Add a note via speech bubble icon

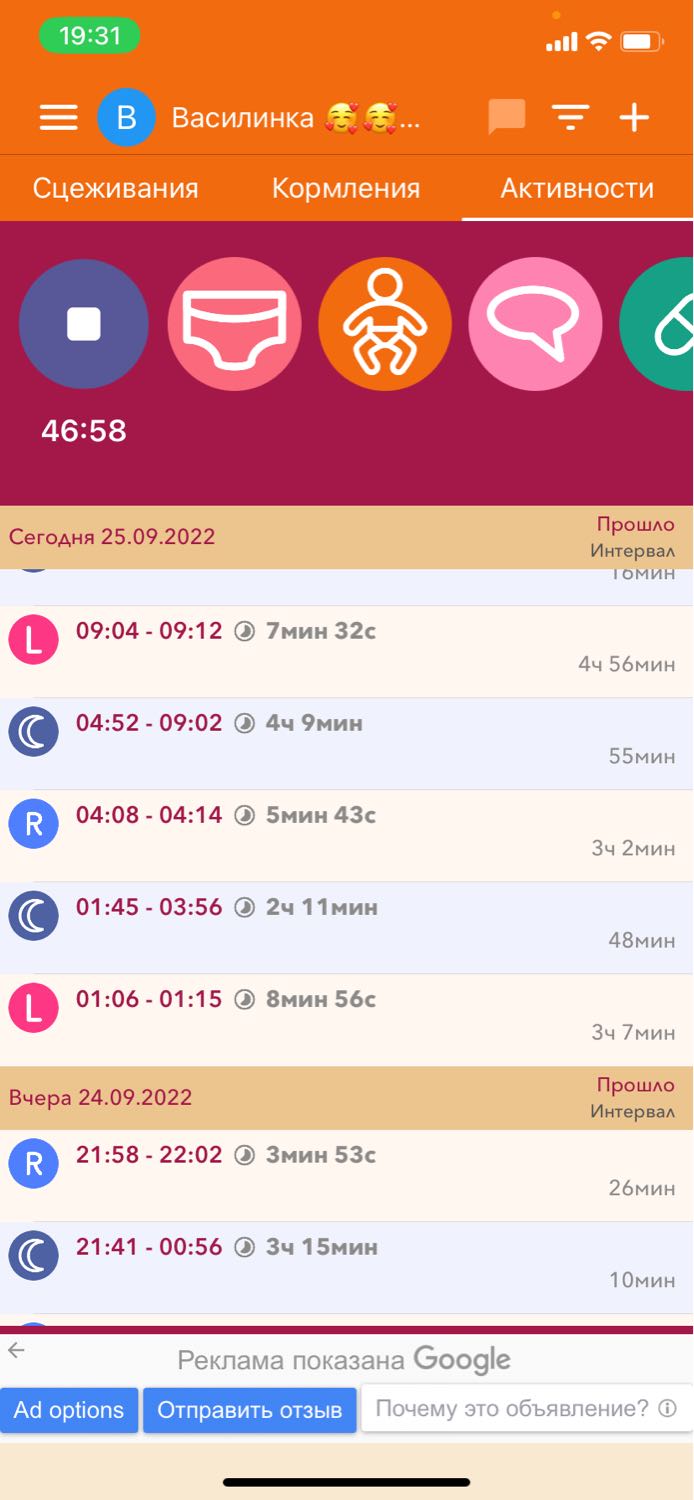(535, 324)
